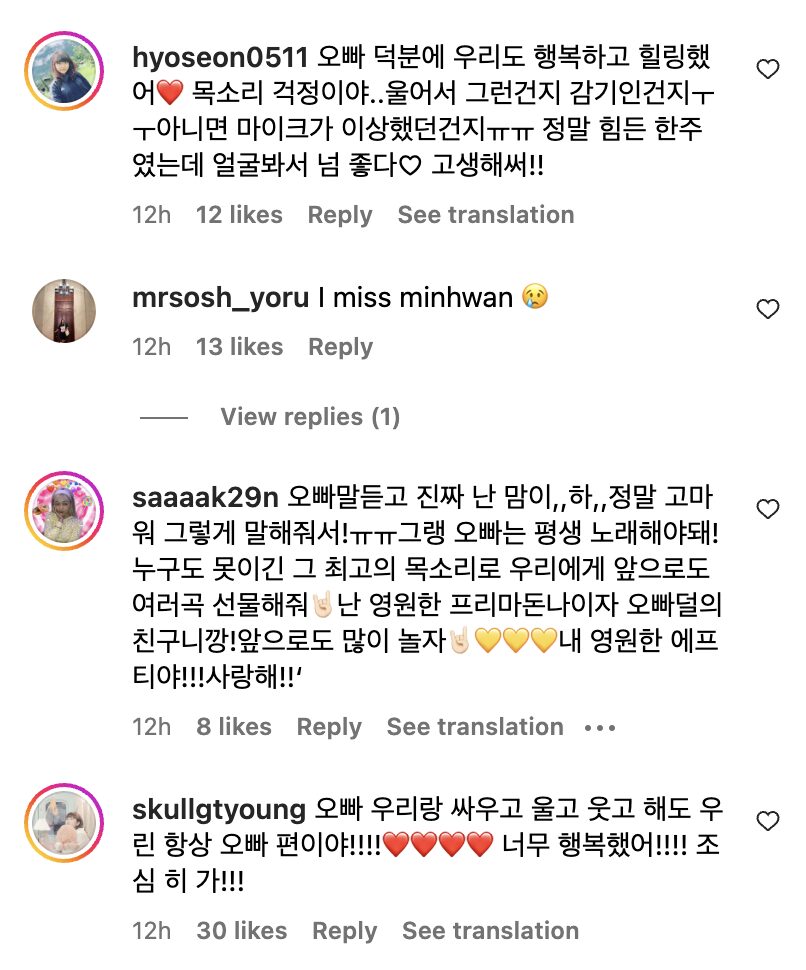Reply to hyoseon0511's comment

pyautogui.click(x=340, y=215)
